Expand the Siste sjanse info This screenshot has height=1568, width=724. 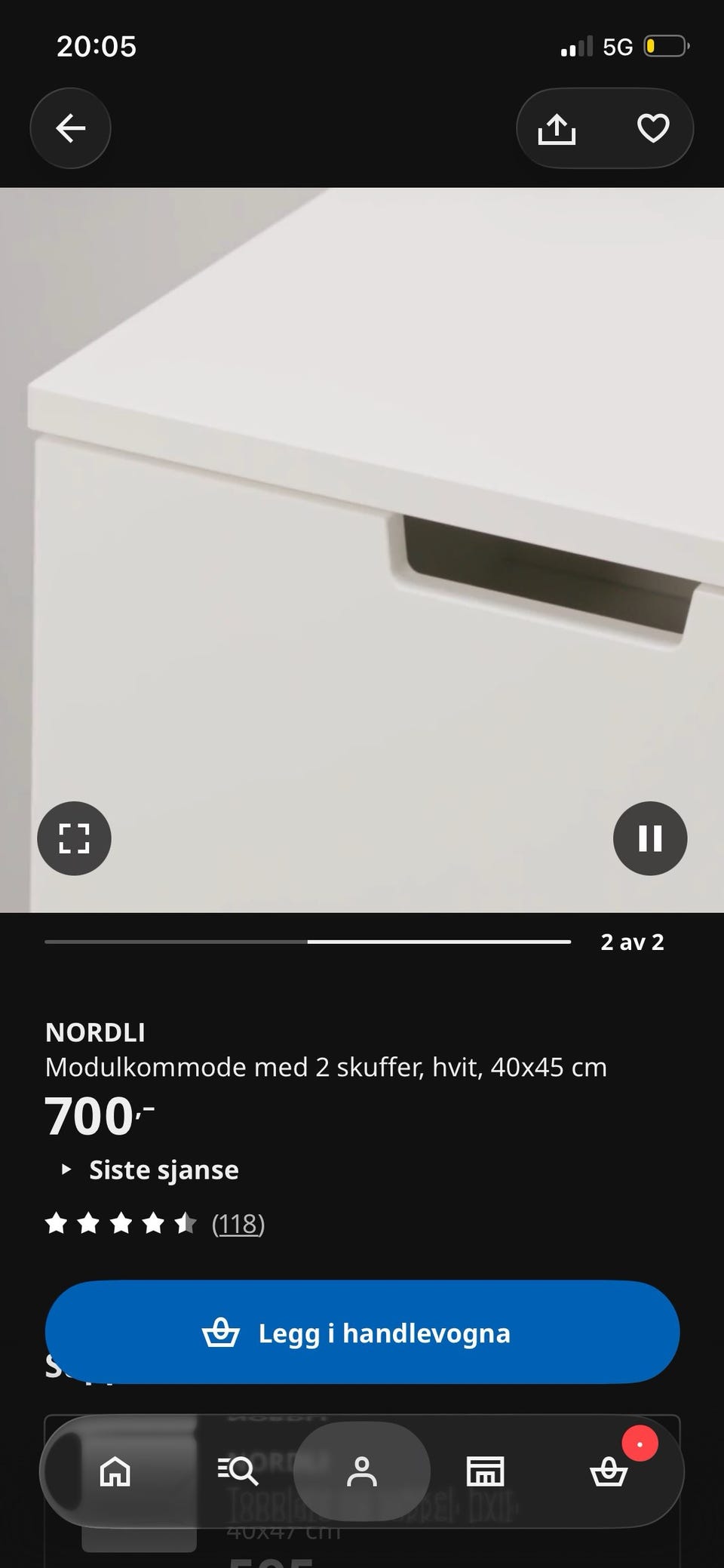[149, 1170]
